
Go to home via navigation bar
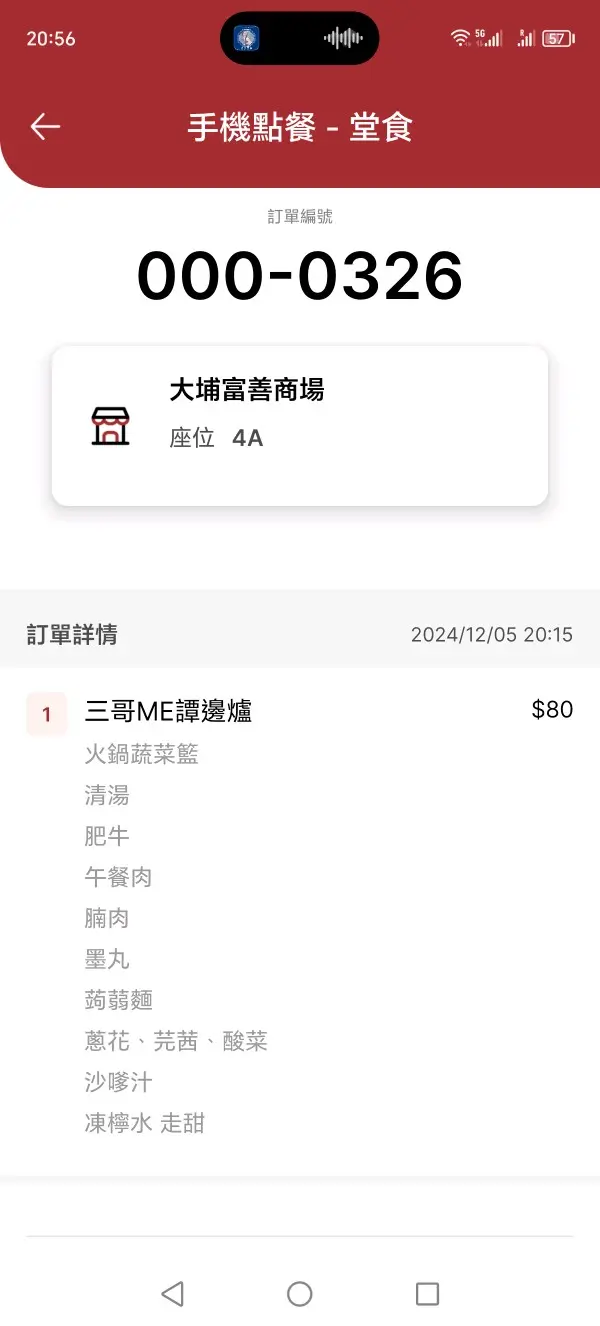[x=300, y=1294]
